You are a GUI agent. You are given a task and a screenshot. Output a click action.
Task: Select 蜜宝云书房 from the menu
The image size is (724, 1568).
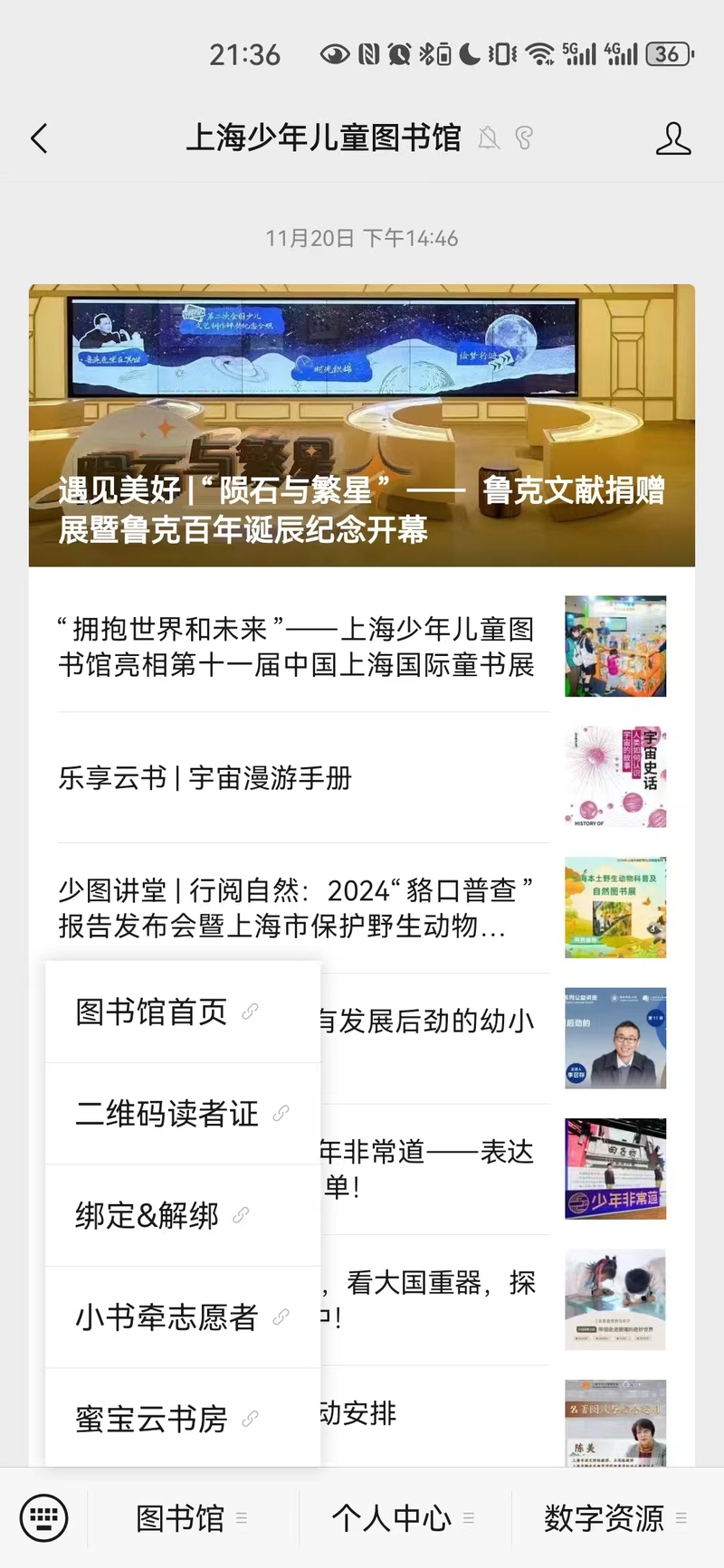coord(183,1418)
